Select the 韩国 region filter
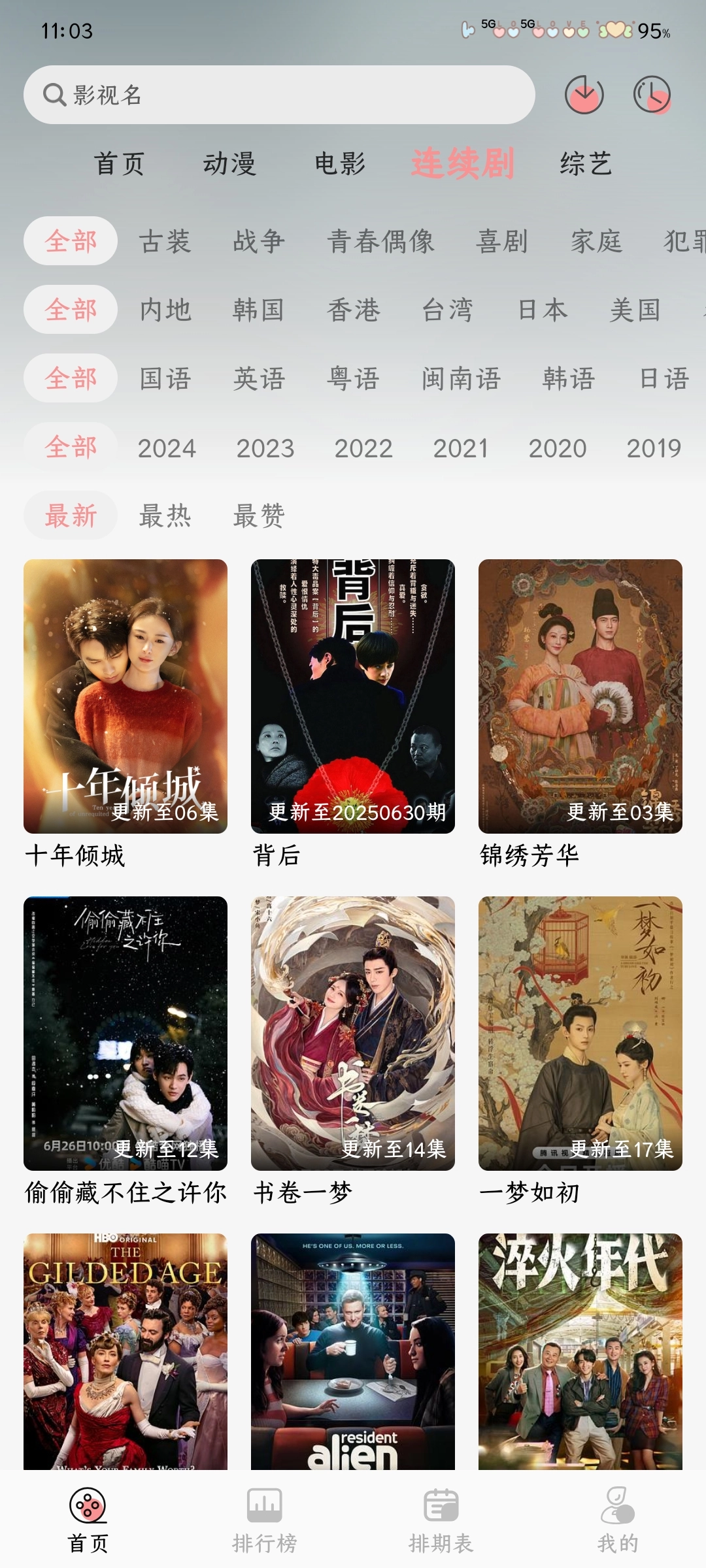The width and height of the screenshot is (706, 1568). (x=259, y=310)
